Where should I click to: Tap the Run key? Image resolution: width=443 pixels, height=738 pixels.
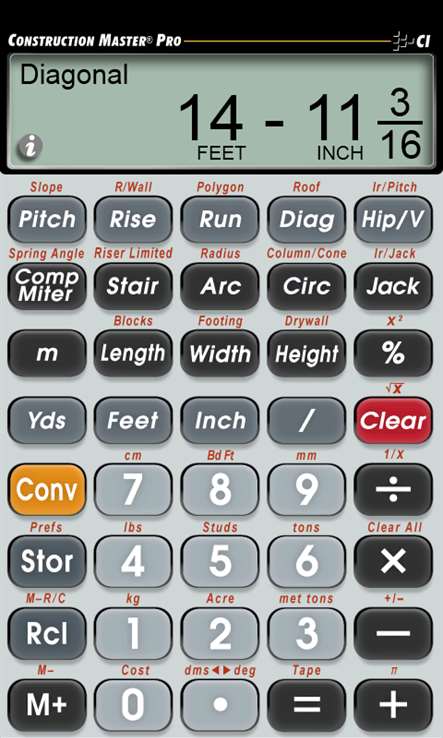click(220, 219)
